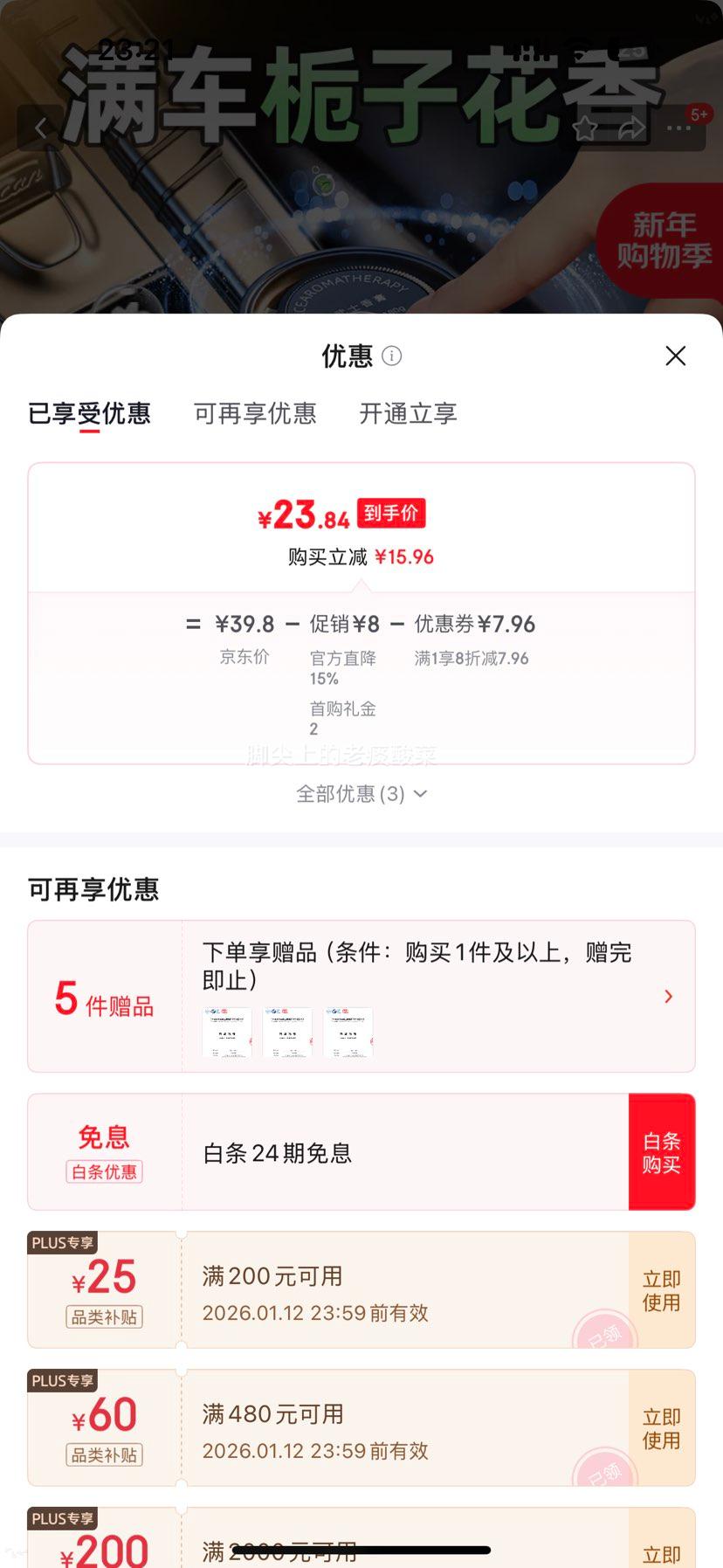Screen dimensions: 723x1568
Task: Tap the share icon at the top right
Action: point(630,128)
